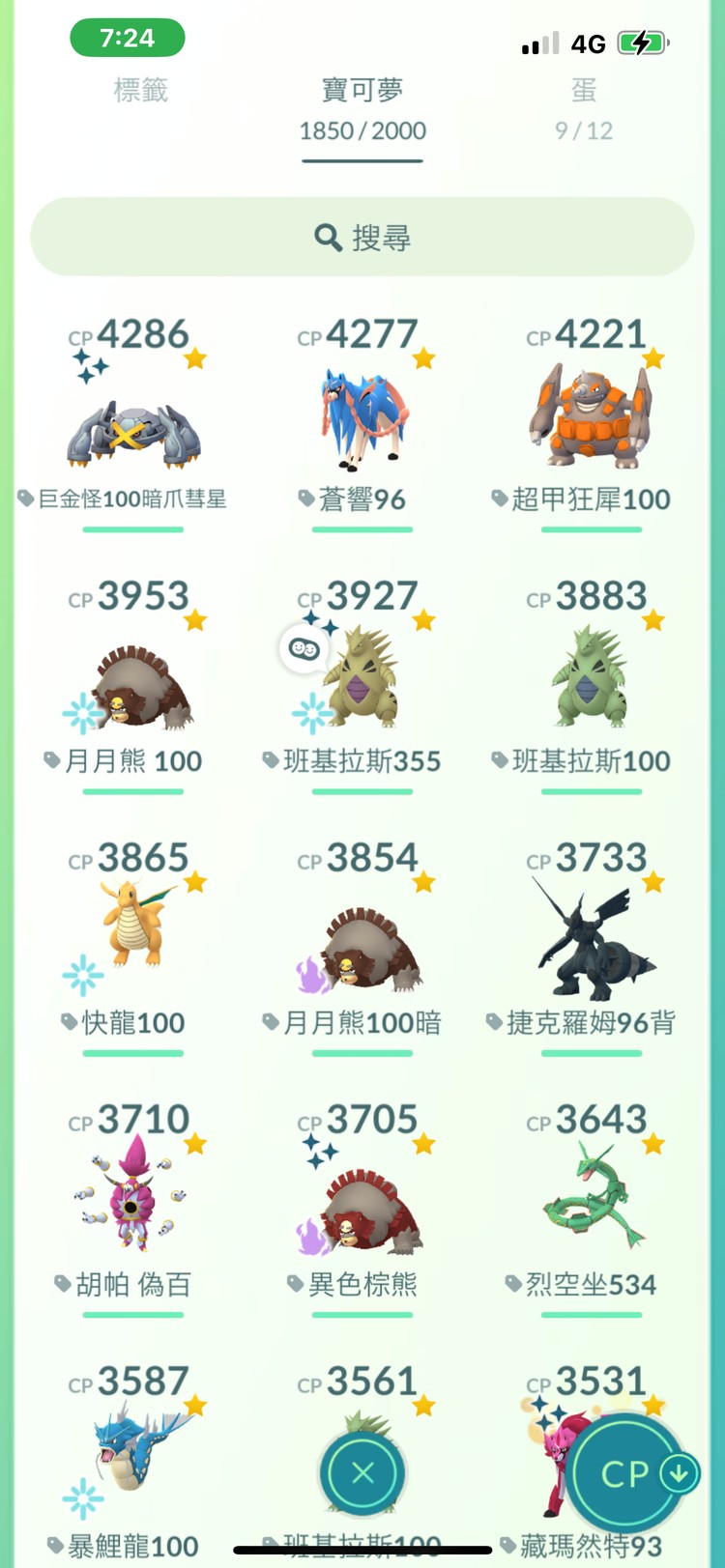Viewport: 725px width, 1568px height.
Task: Tap the tag icon next to 蒼響96
Action: point(308,499)
